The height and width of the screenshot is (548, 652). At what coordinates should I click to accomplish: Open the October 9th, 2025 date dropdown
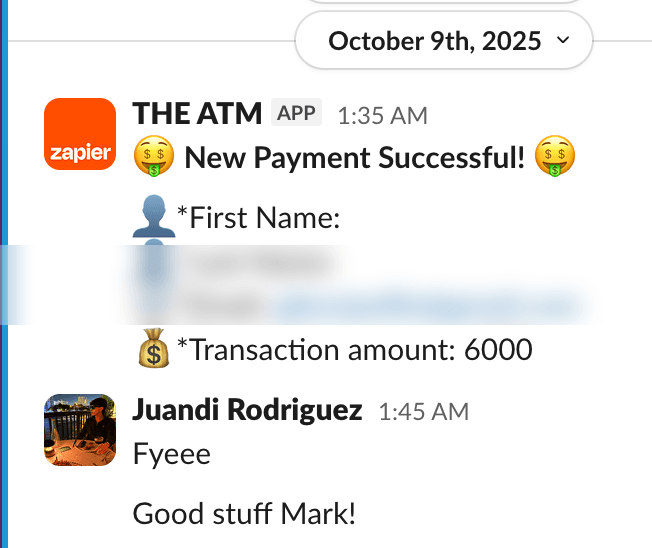444,40
